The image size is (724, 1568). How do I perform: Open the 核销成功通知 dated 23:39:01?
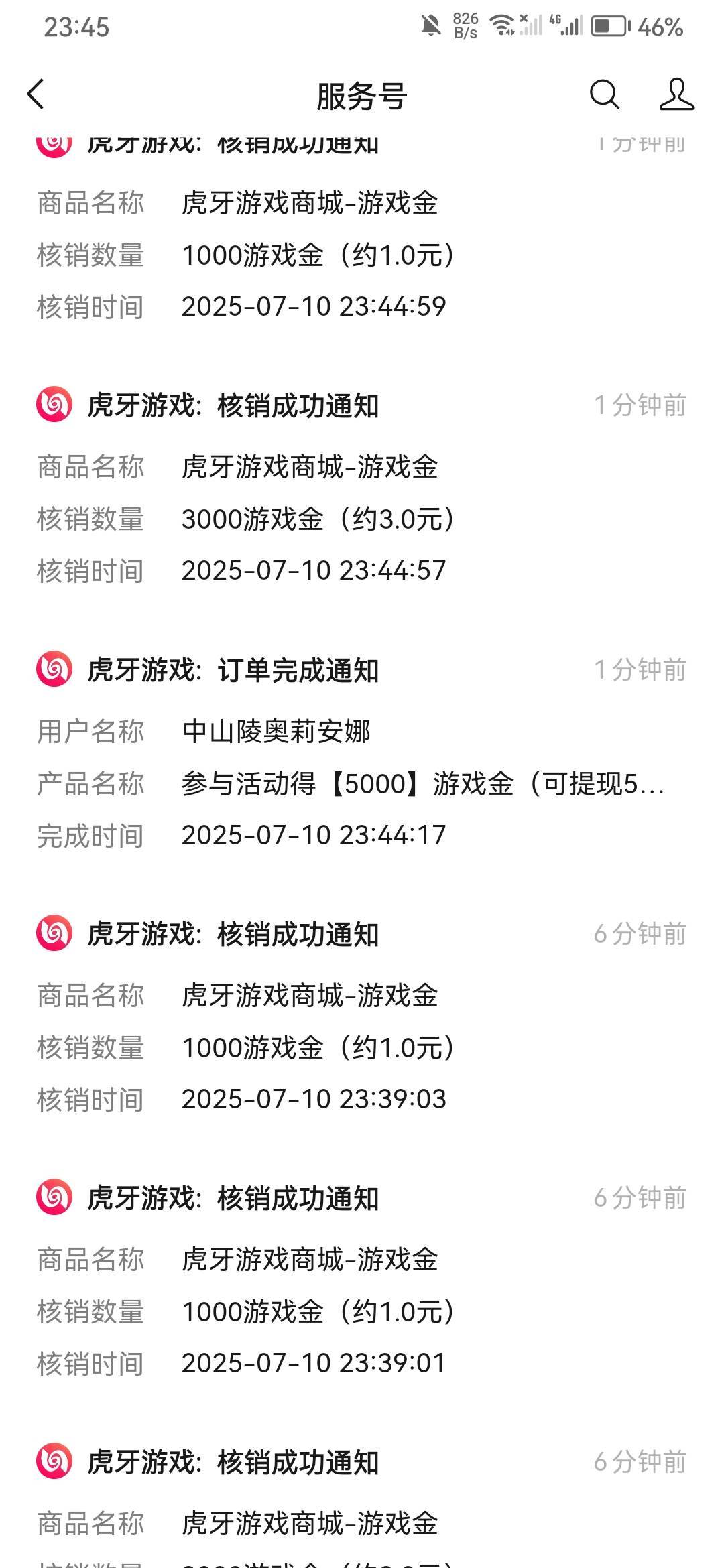362,1279
